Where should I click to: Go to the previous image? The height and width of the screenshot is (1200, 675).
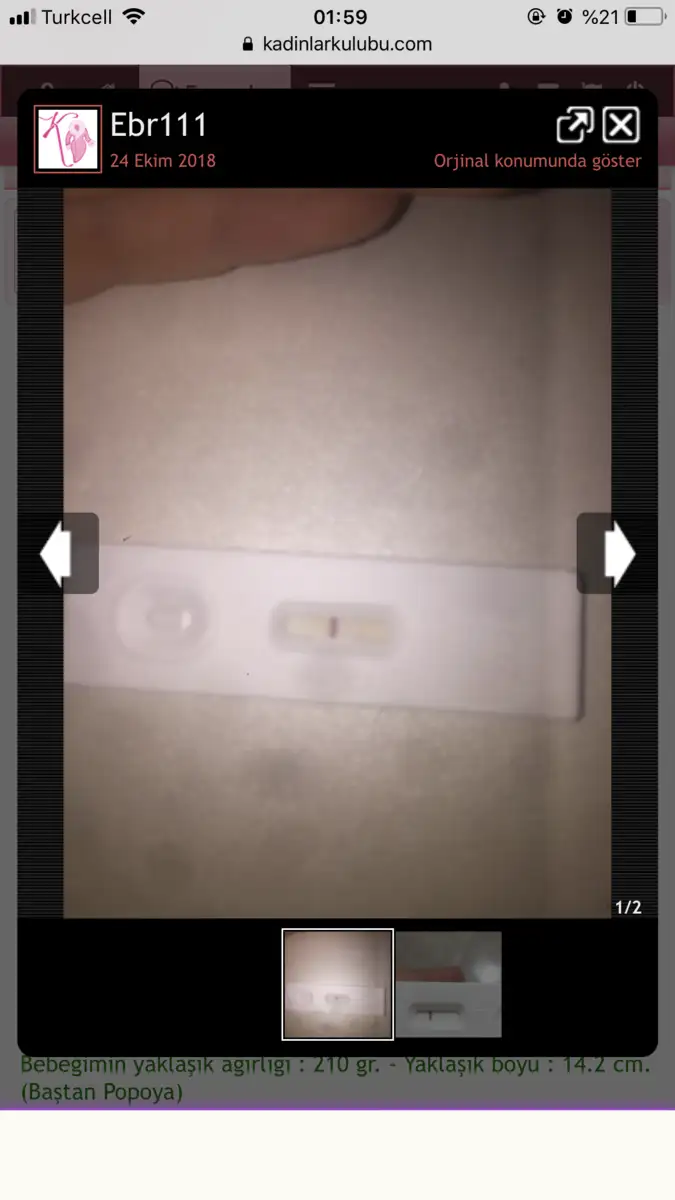pyautogui.click(x=57, y=553)
